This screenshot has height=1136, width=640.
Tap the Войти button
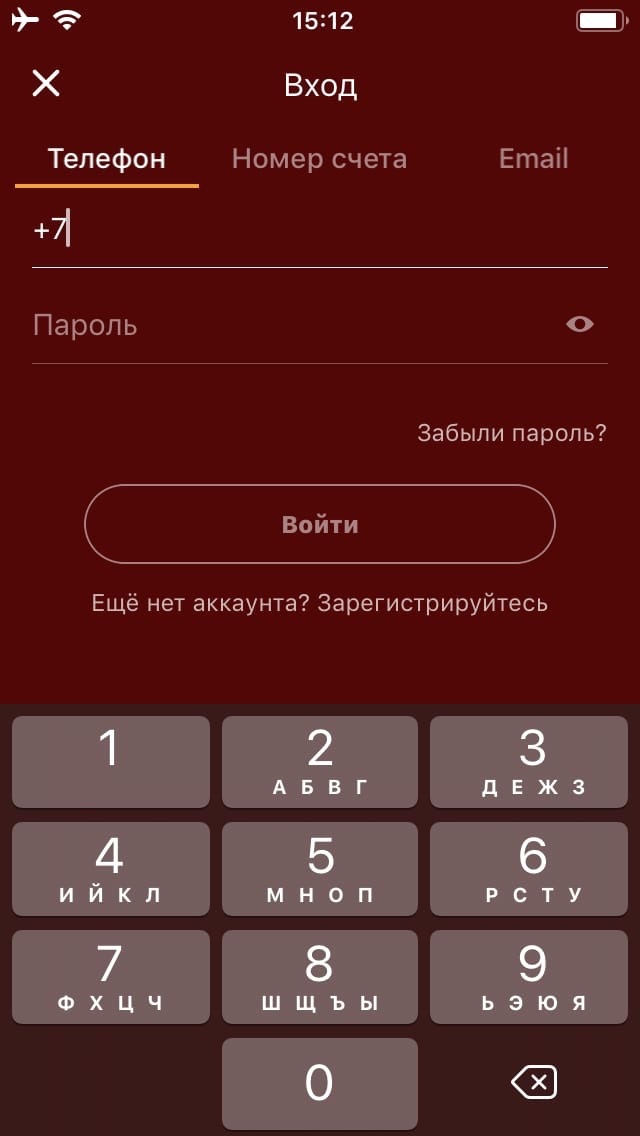(320, 524)
